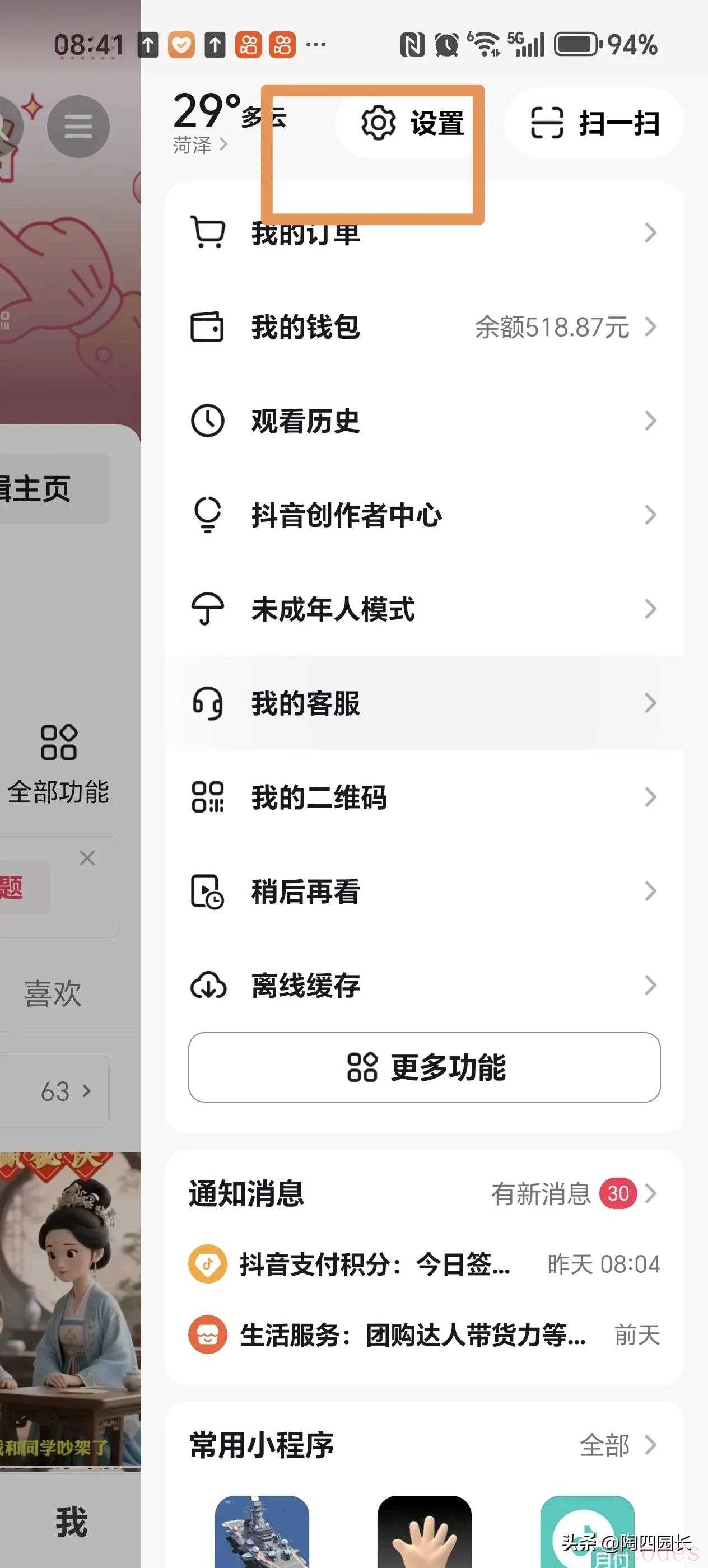
Task: Tap the hamburger menu button
Action: pos(78,127)
